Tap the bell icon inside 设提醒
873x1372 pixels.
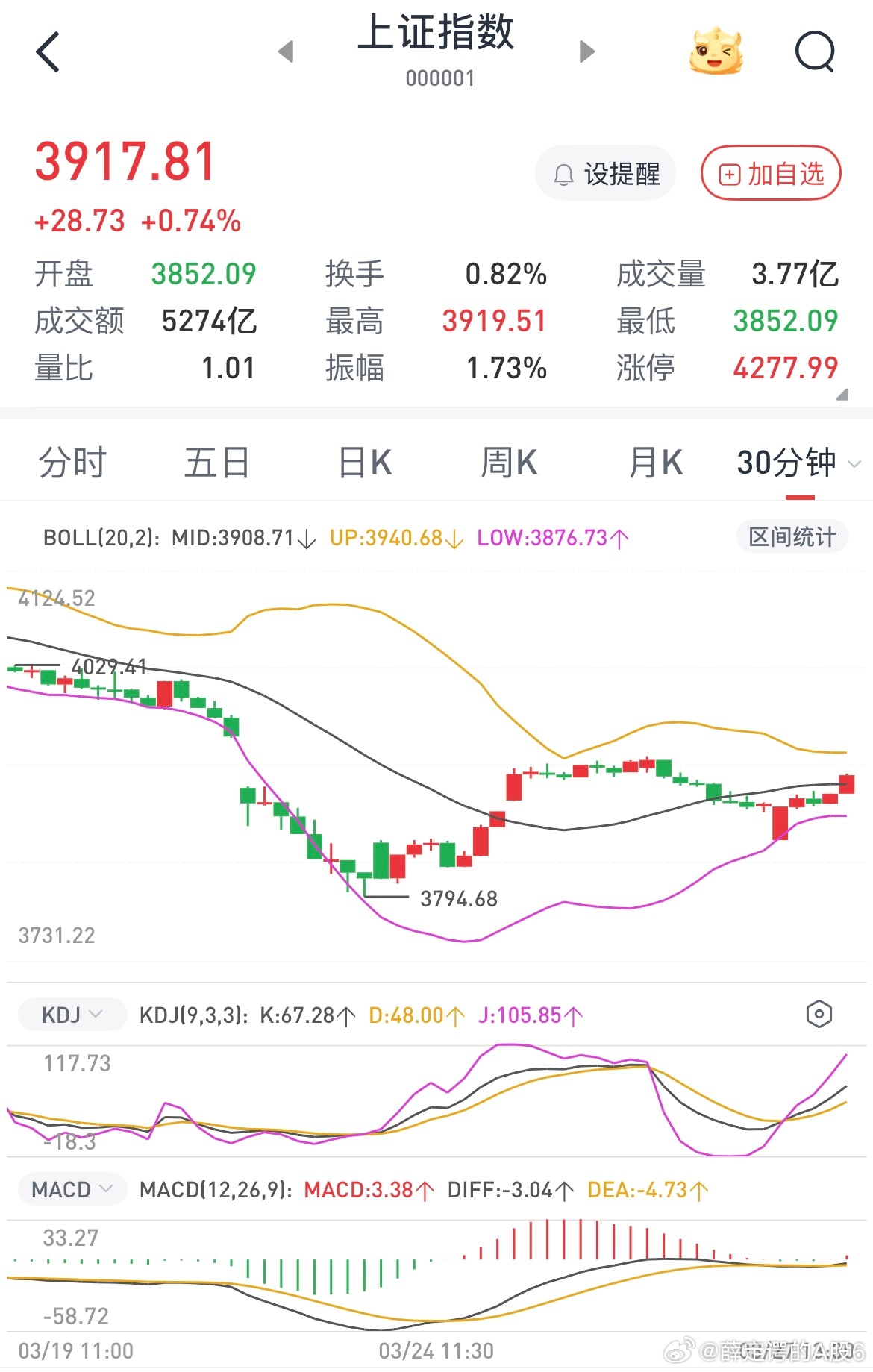tap(563, 173)
